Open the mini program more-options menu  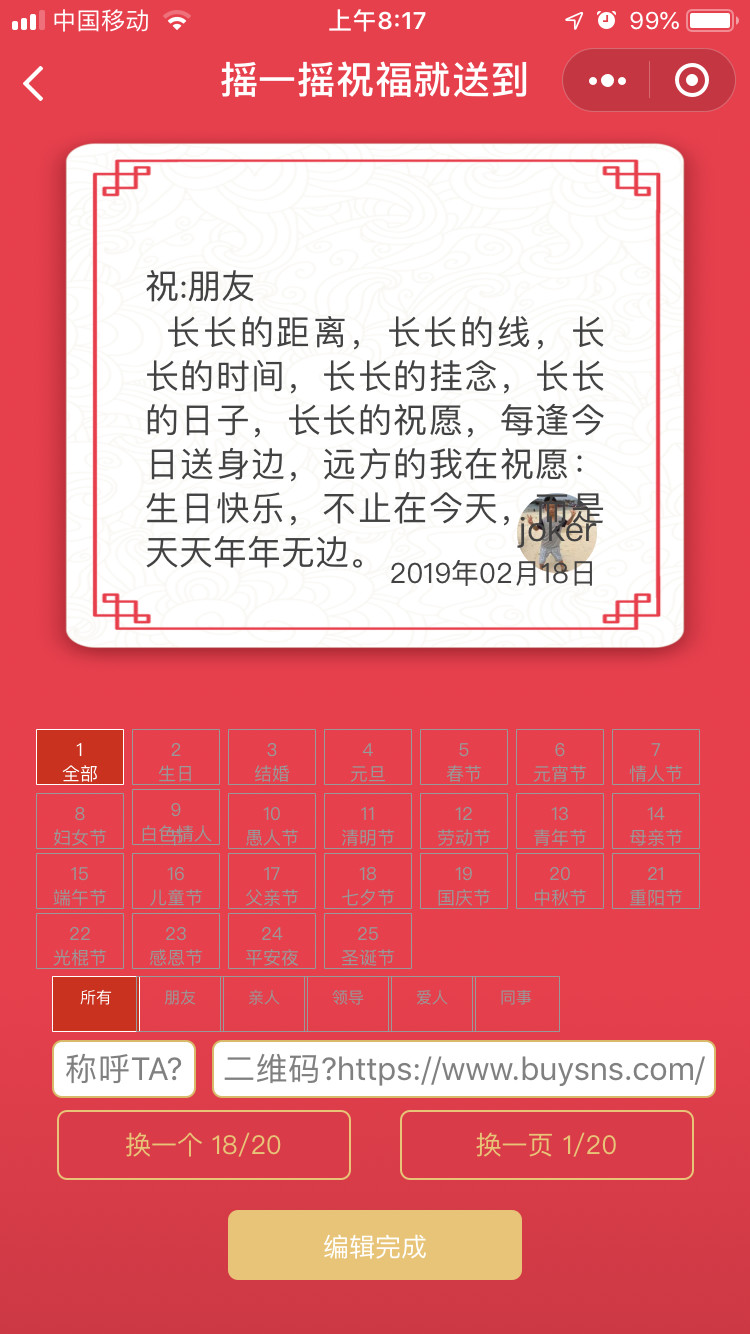point(607,81)
